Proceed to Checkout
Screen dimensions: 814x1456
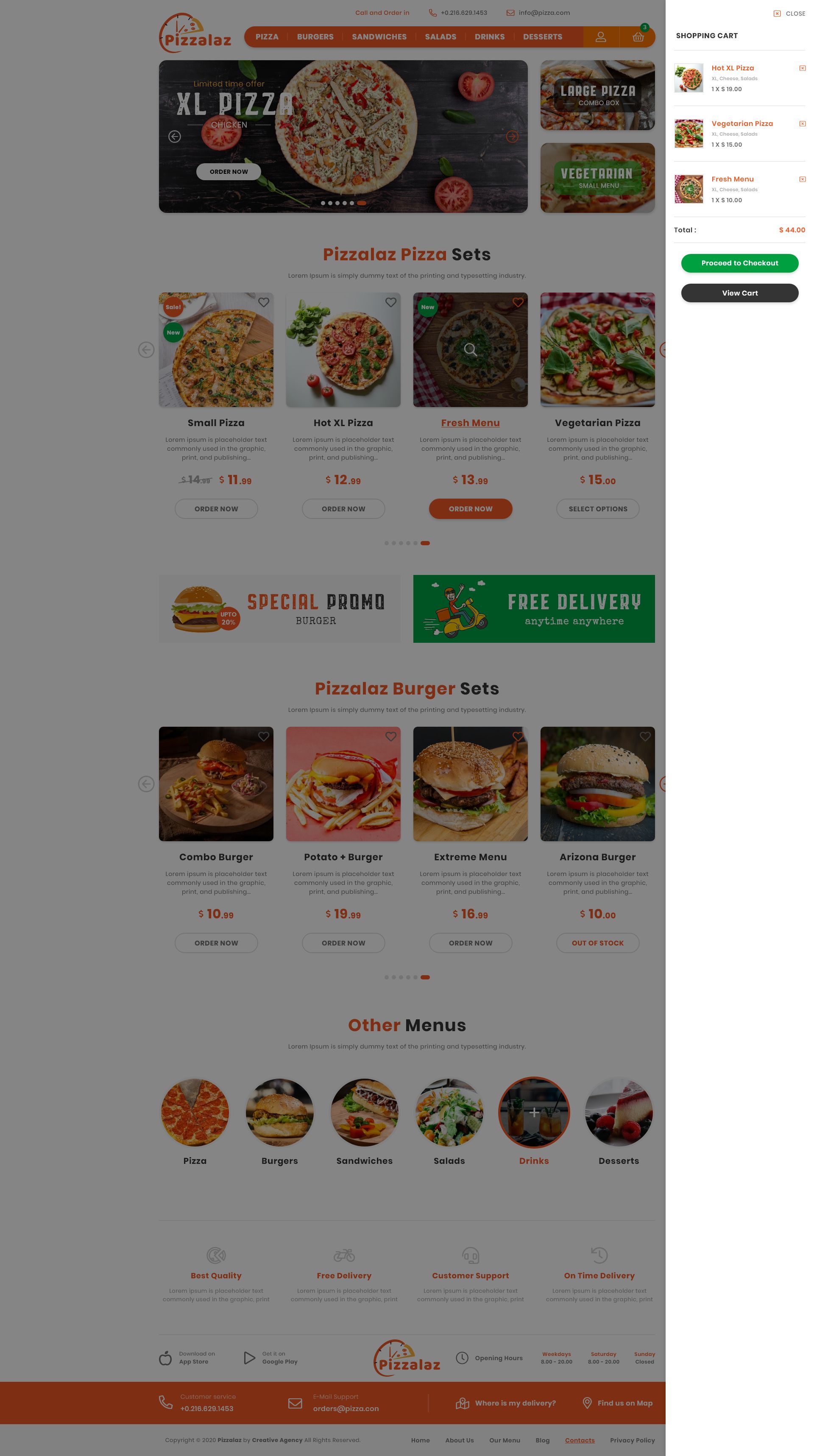739,263
